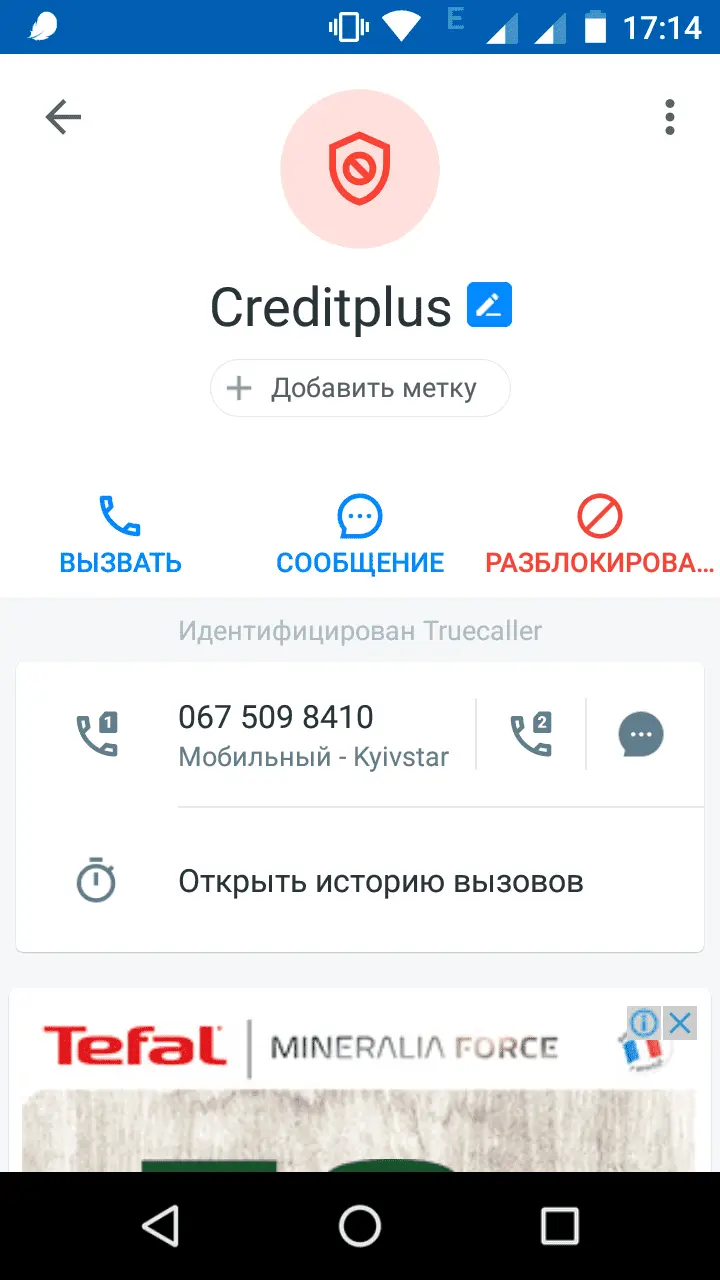Message 067 509 8410 via chat bubble icon

tap(641, 734)
